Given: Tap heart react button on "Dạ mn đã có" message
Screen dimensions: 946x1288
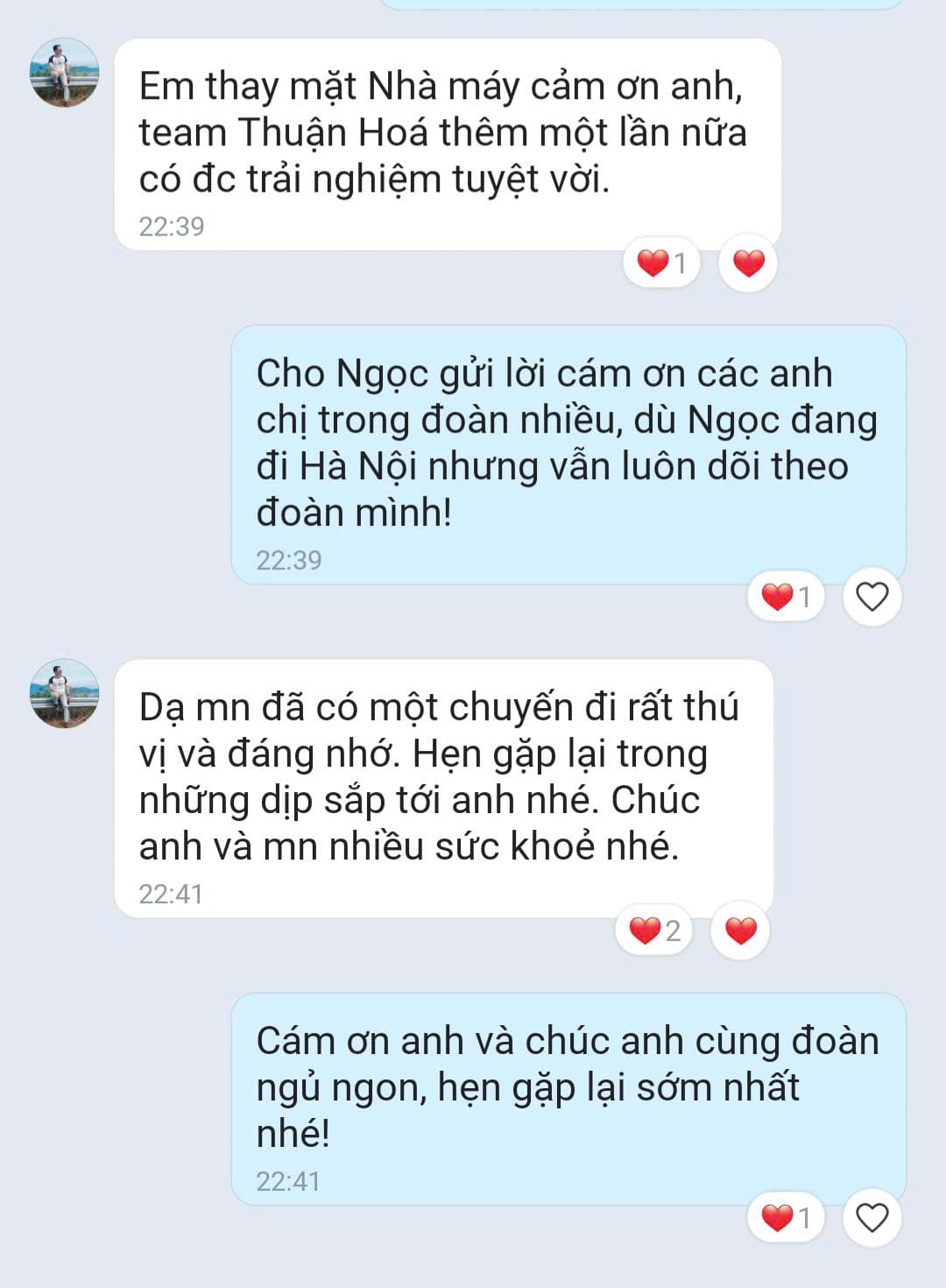Looking at the screenshot, I should coord(741,931).
